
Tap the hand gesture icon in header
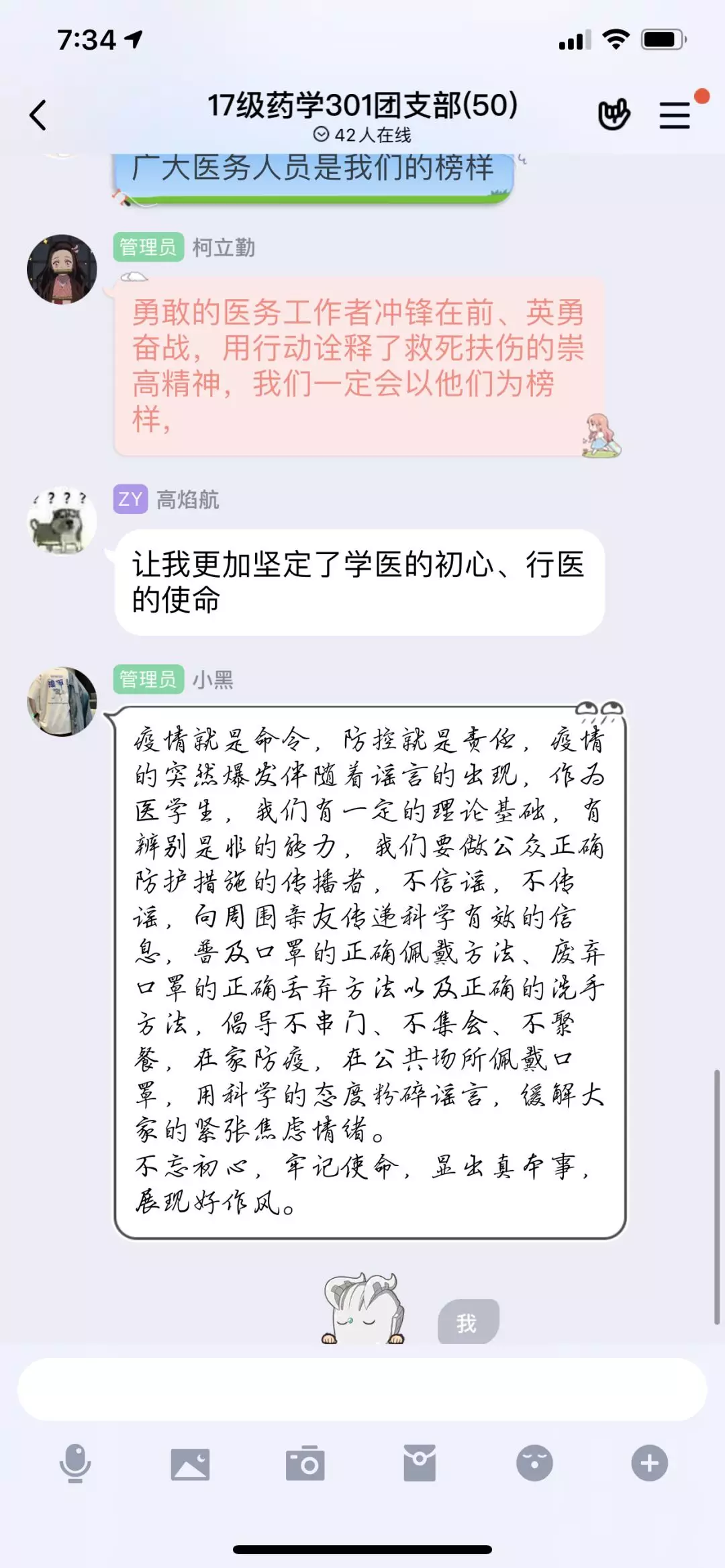[x=614, y=114]
